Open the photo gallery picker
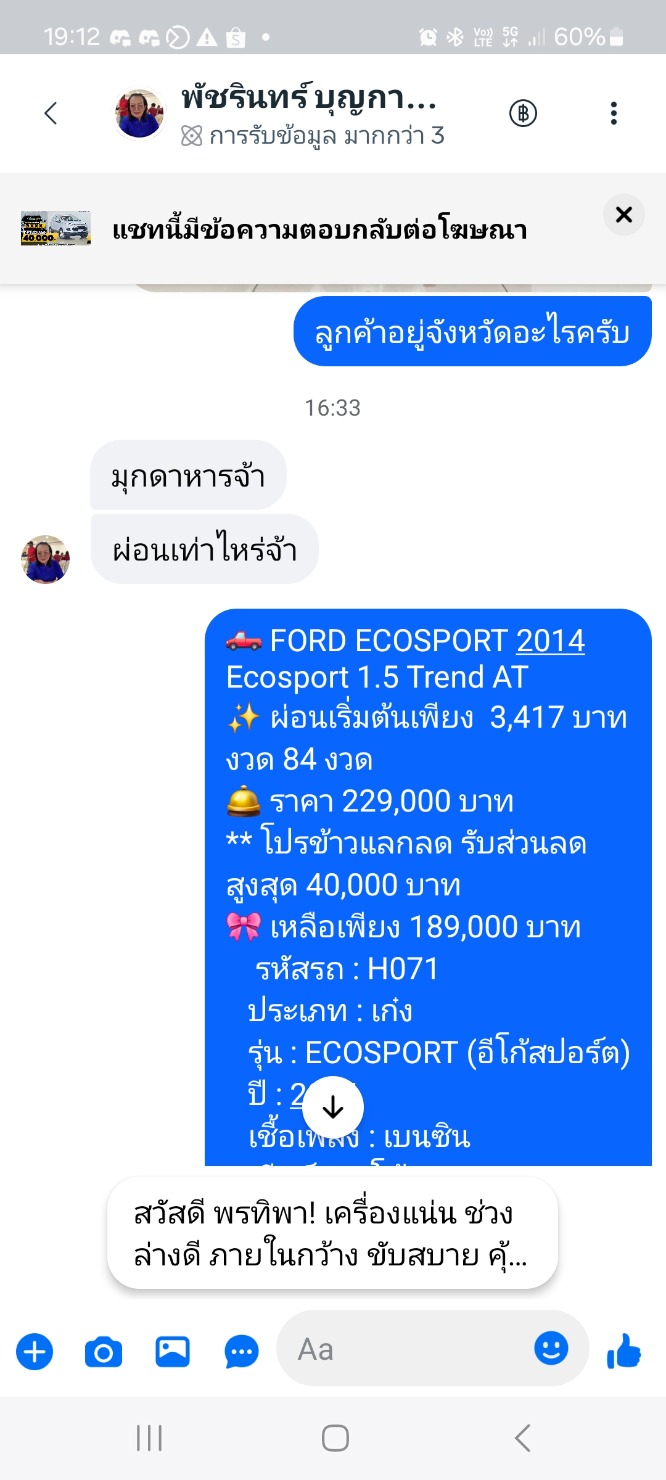 pyautogui.click(x=172, y=1352)
